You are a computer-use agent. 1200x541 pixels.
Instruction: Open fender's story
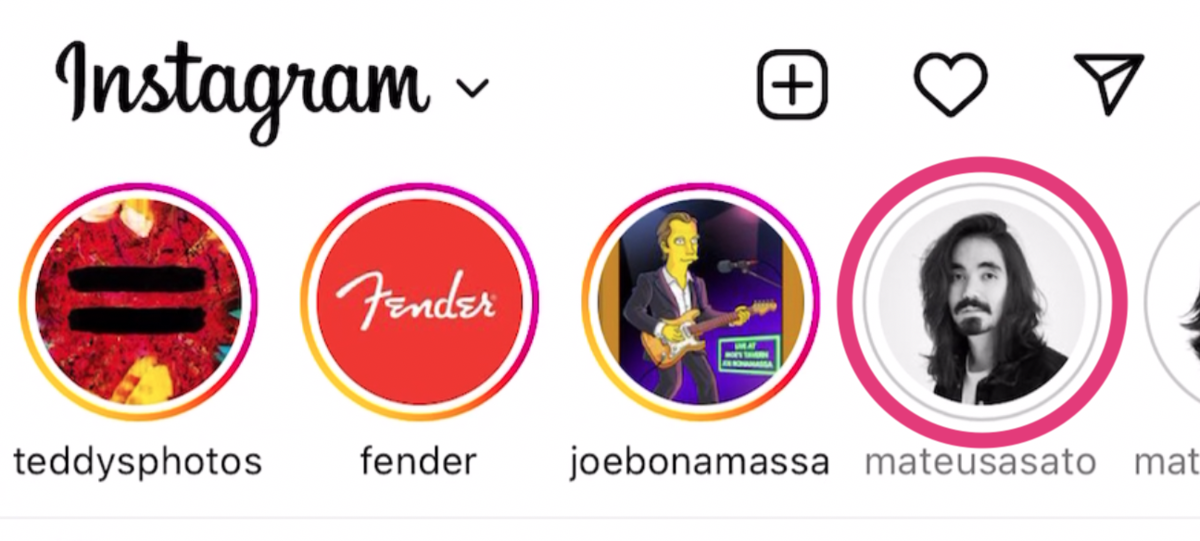click(418, 303)
